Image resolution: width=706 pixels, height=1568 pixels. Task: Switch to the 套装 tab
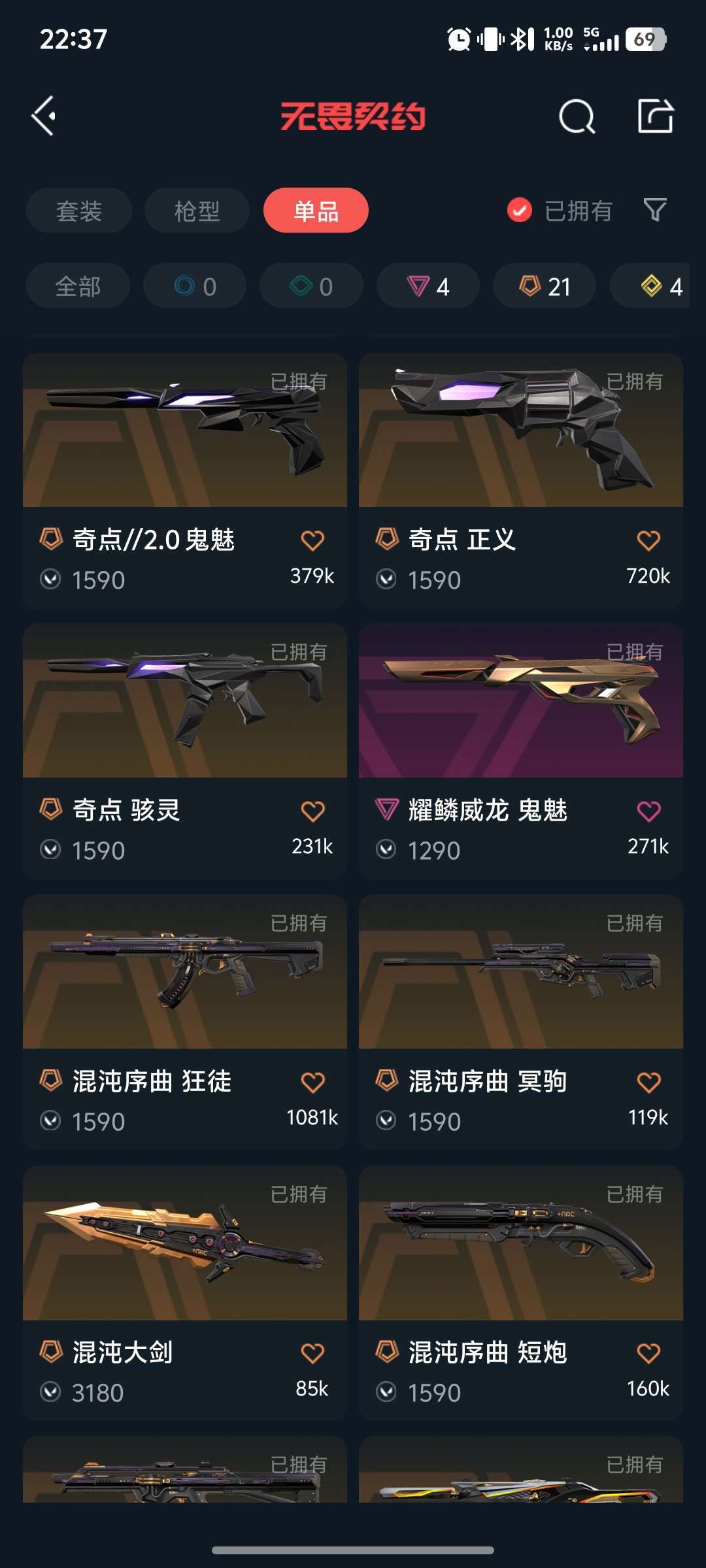pyautogui.click(x=79, y=210)
